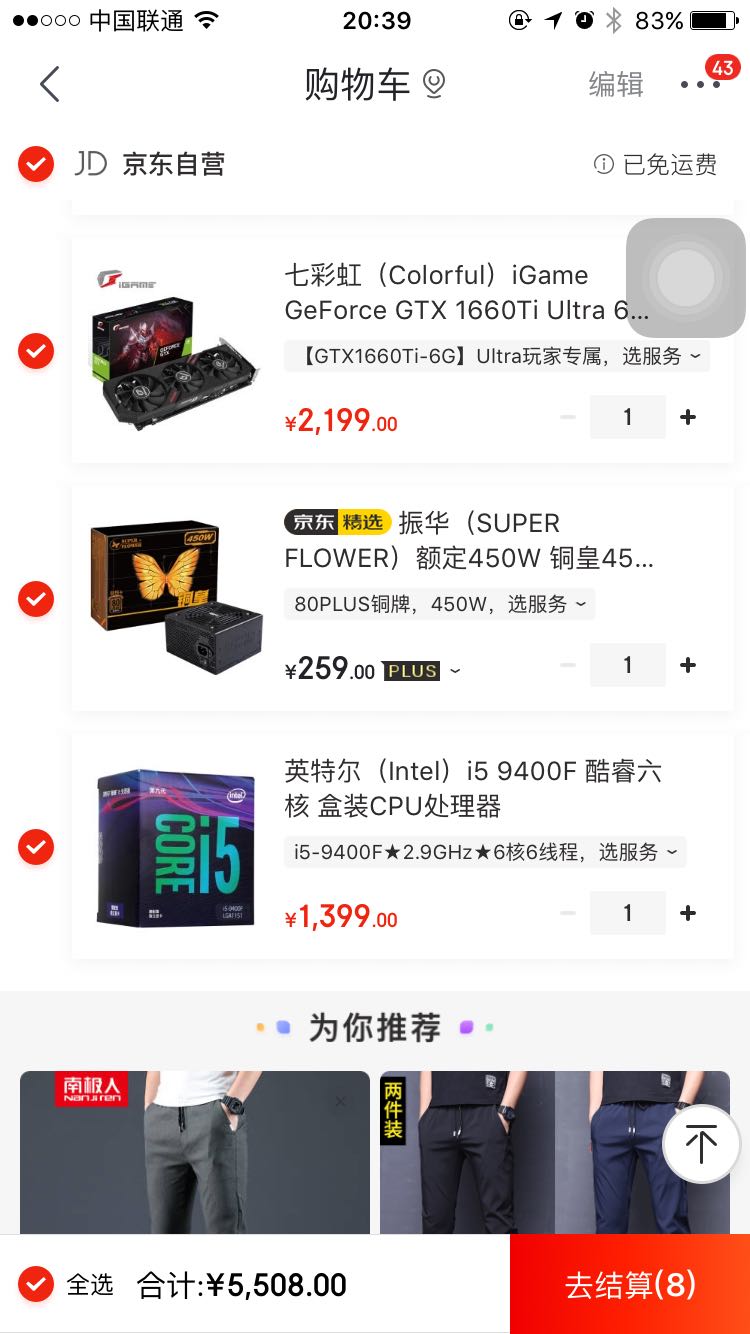Open the three-dot more menu

(x=700, y=85)
